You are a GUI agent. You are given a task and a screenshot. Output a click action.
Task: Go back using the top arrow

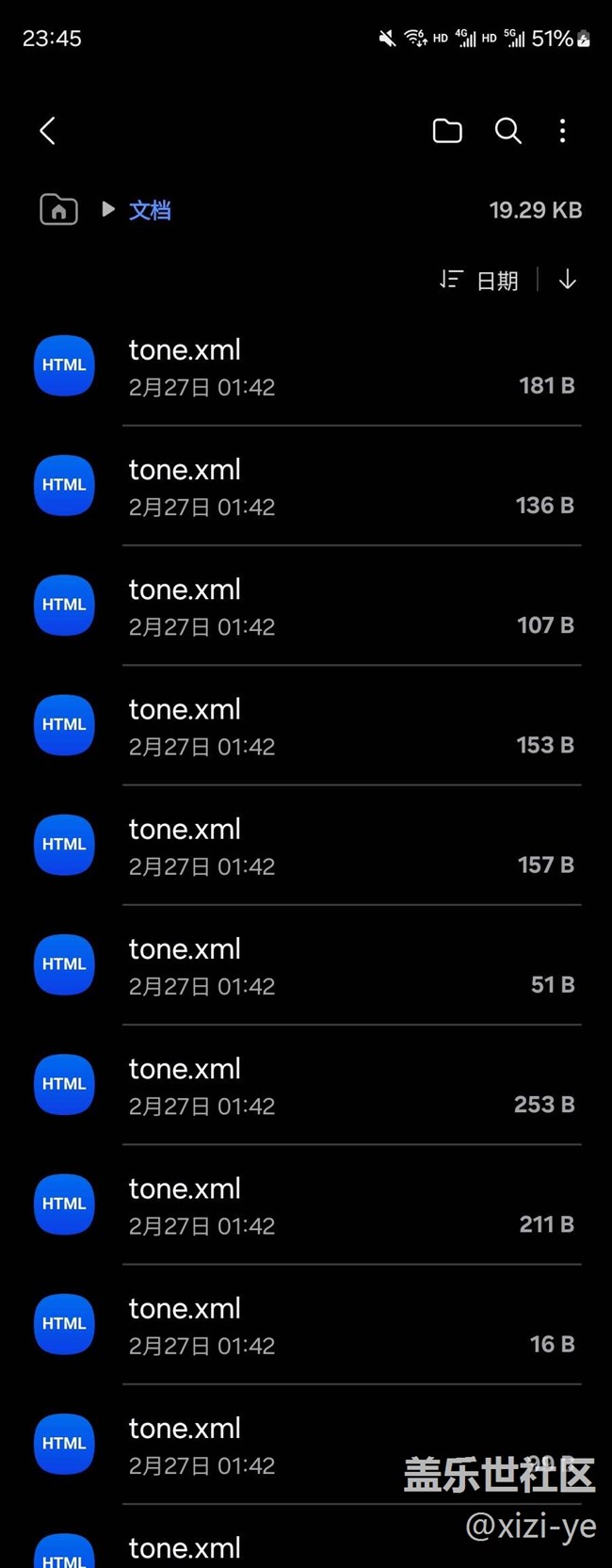click(x=48, y=131)
